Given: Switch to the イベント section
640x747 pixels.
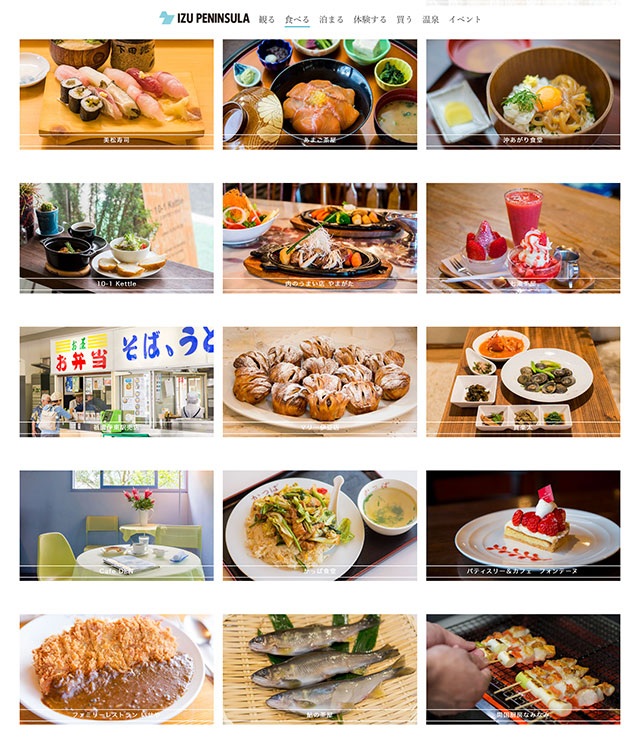Looking at the screenshot, I should point(465,19).
